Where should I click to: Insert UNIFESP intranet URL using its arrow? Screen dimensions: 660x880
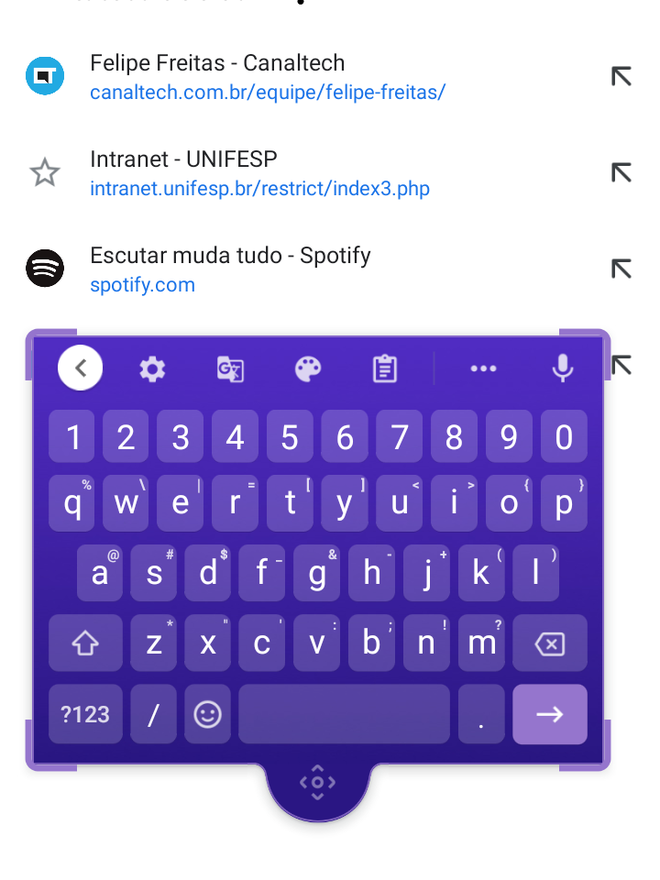pyautogui.click(x=621, y=172)
